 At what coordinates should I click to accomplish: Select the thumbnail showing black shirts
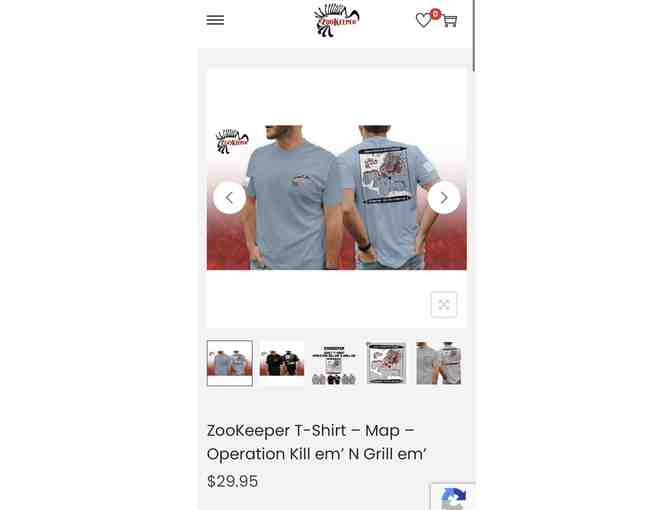[282, 363]
